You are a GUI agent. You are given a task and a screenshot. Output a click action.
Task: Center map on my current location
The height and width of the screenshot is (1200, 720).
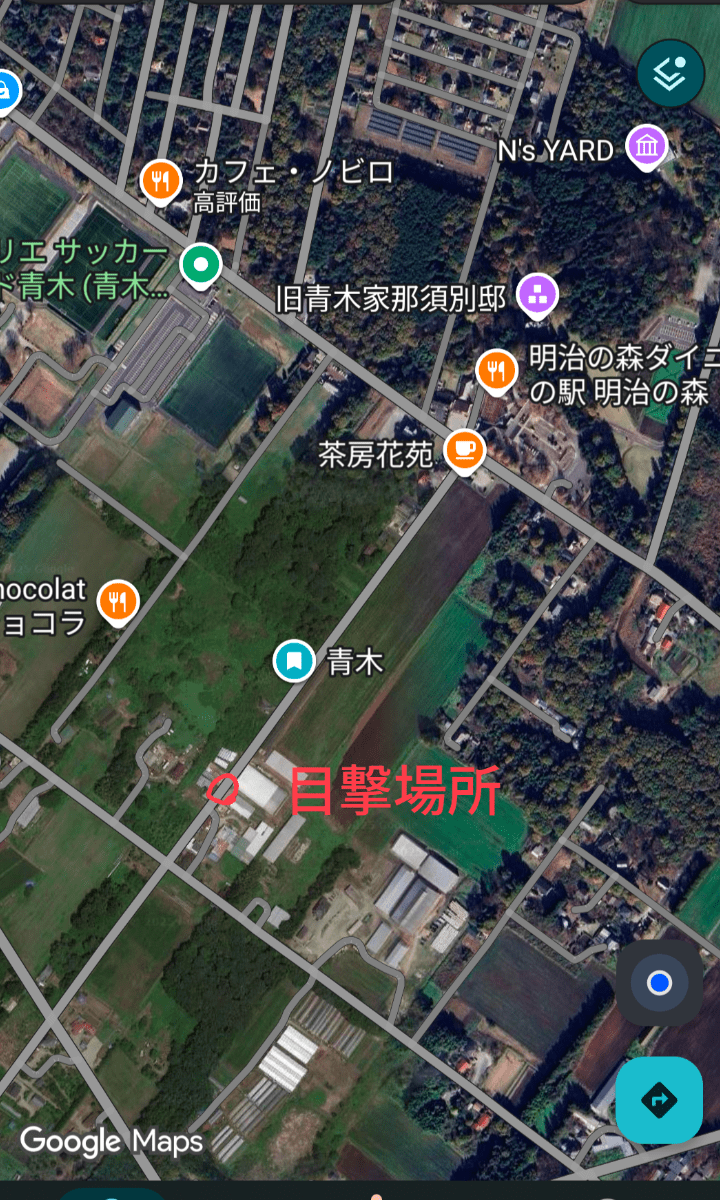tap(658, 983)
